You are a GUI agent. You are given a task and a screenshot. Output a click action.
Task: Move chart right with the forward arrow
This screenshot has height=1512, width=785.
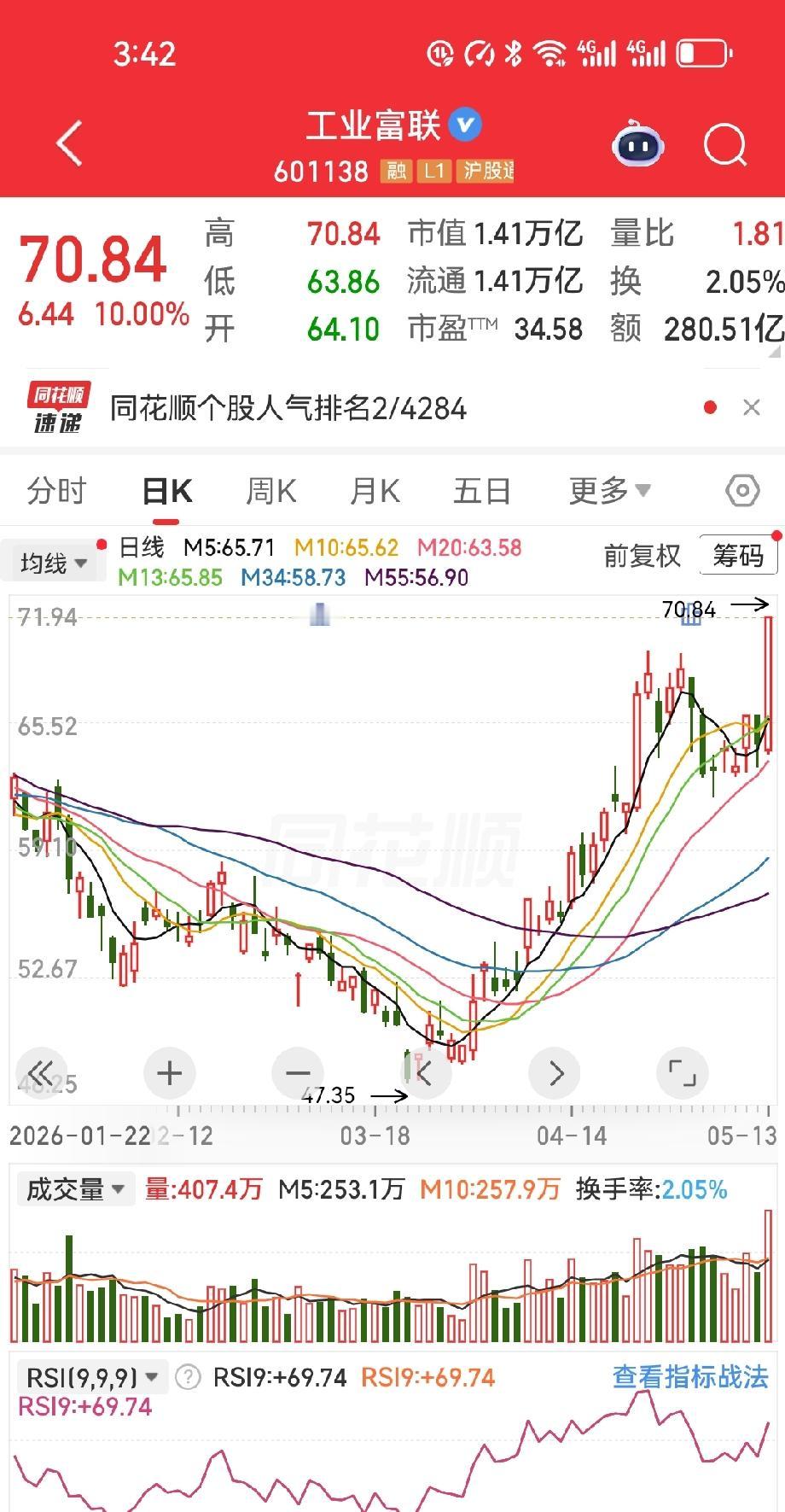pos(555,1073)
